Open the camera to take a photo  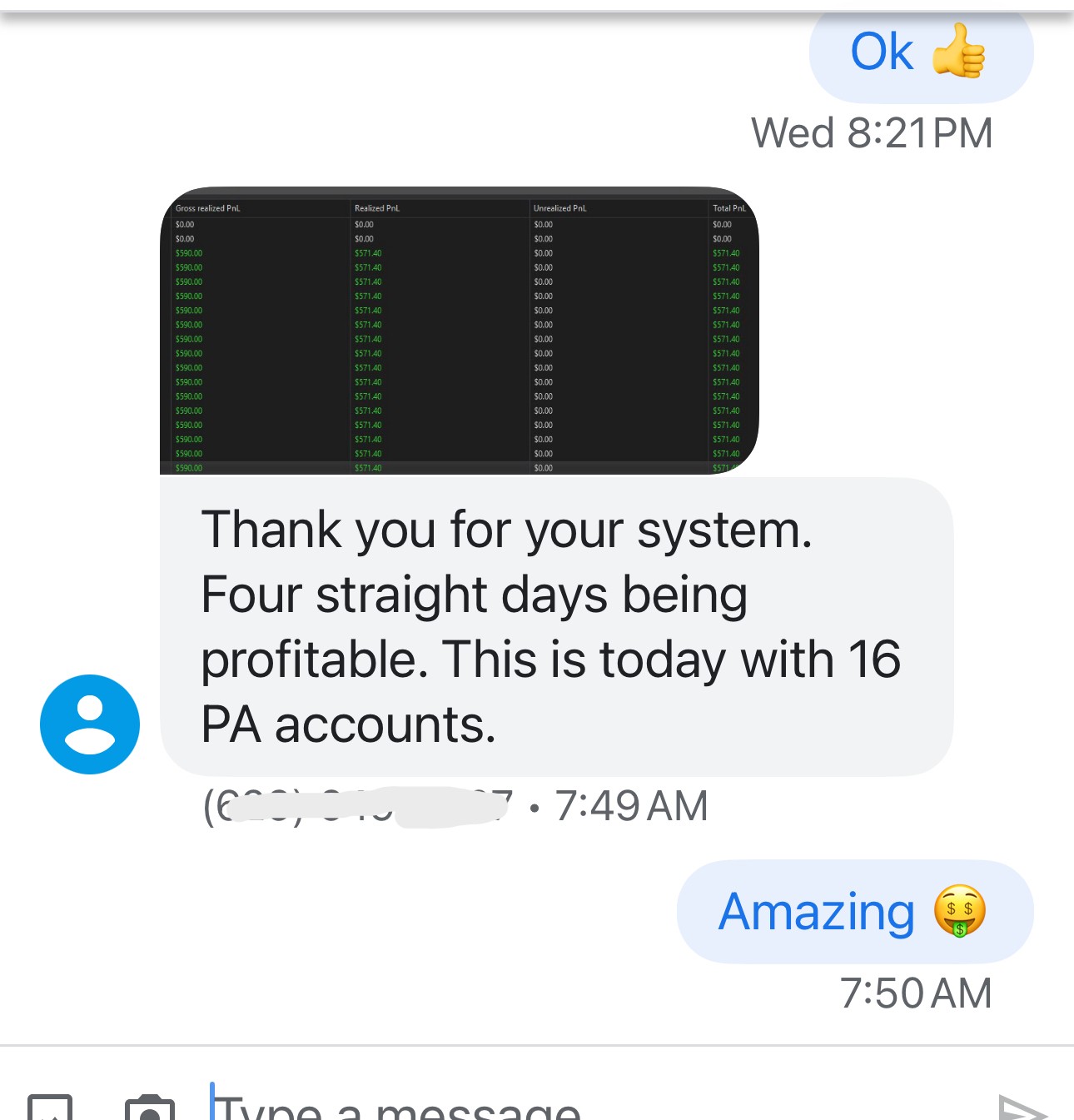150,1109
